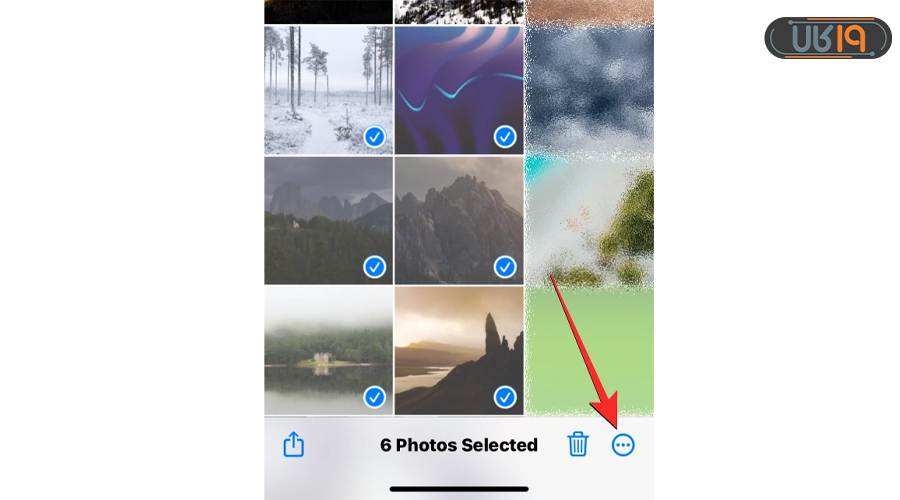The image size is (900, 500).
Task: Deselect the gray rocky peak photo
Action: pos(459,220)
